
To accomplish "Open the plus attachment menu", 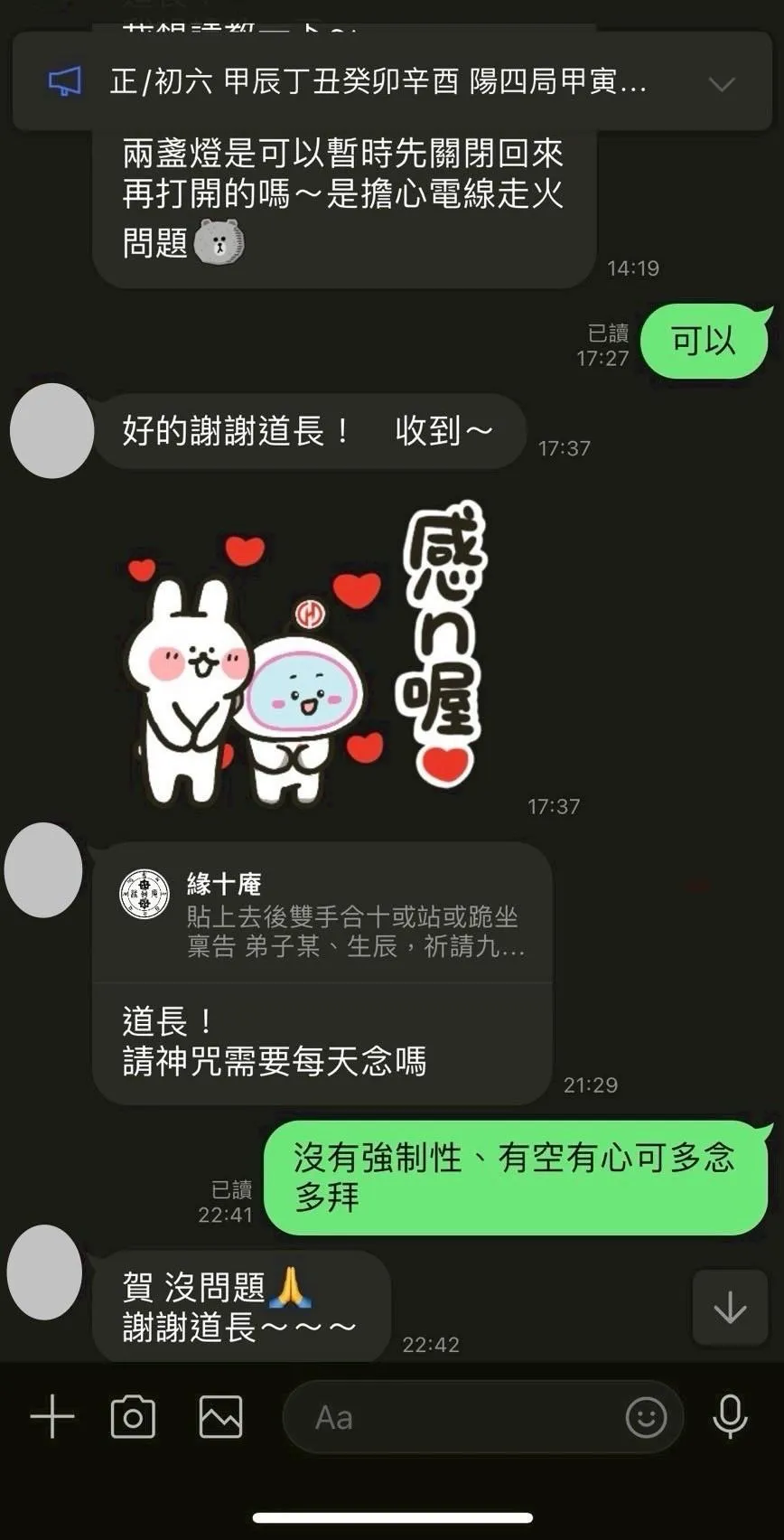I will coord(52,1416).
